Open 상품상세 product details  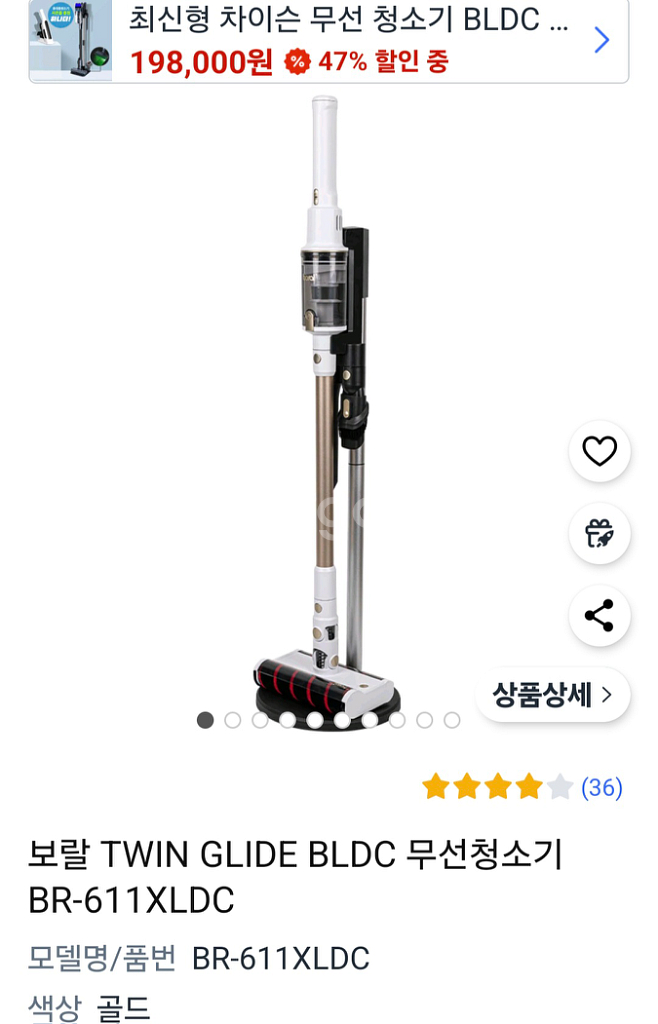[x=552, y=695]
